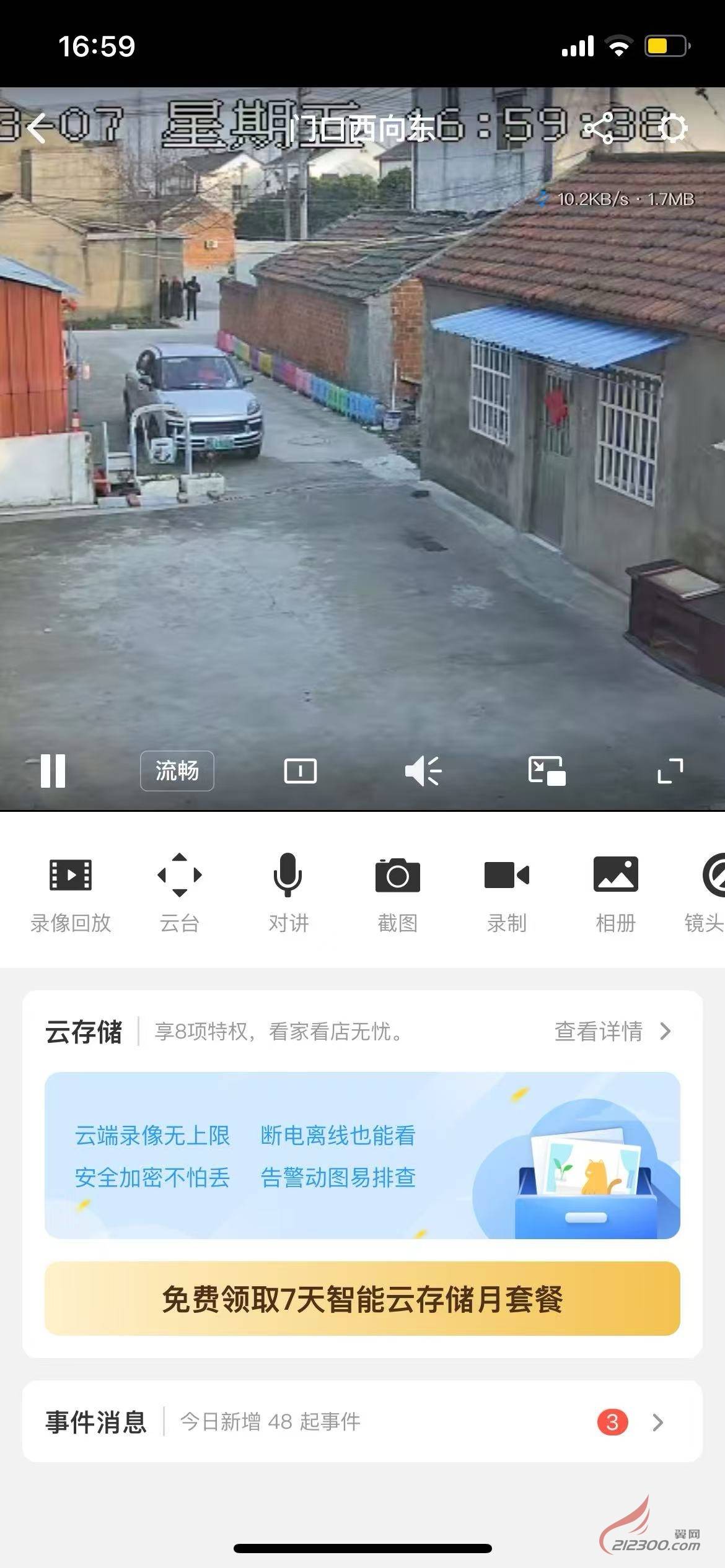
Task: Enable picture-in-picture mode
Action: [x=546, y=771]
